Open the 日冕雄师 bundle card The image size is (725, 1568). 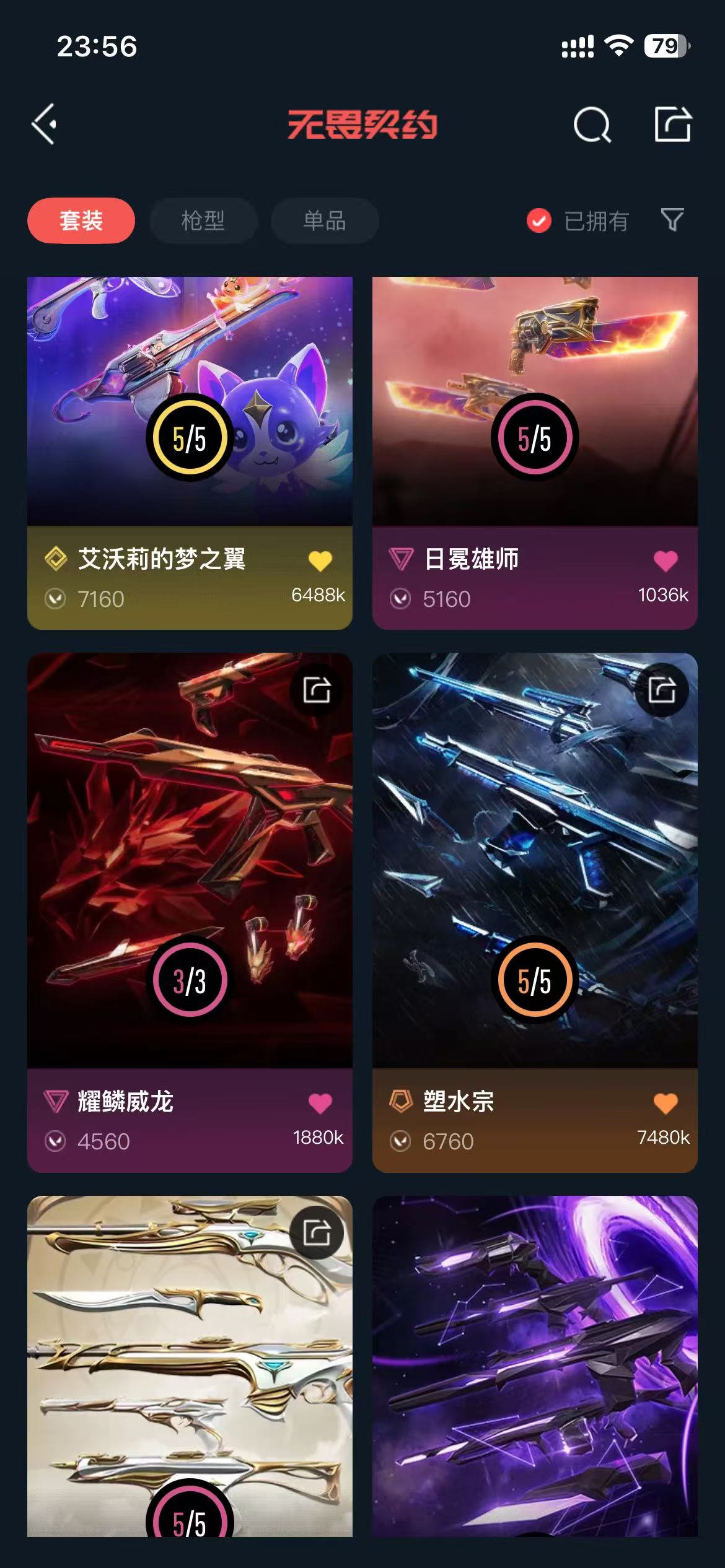pos(535,453)
